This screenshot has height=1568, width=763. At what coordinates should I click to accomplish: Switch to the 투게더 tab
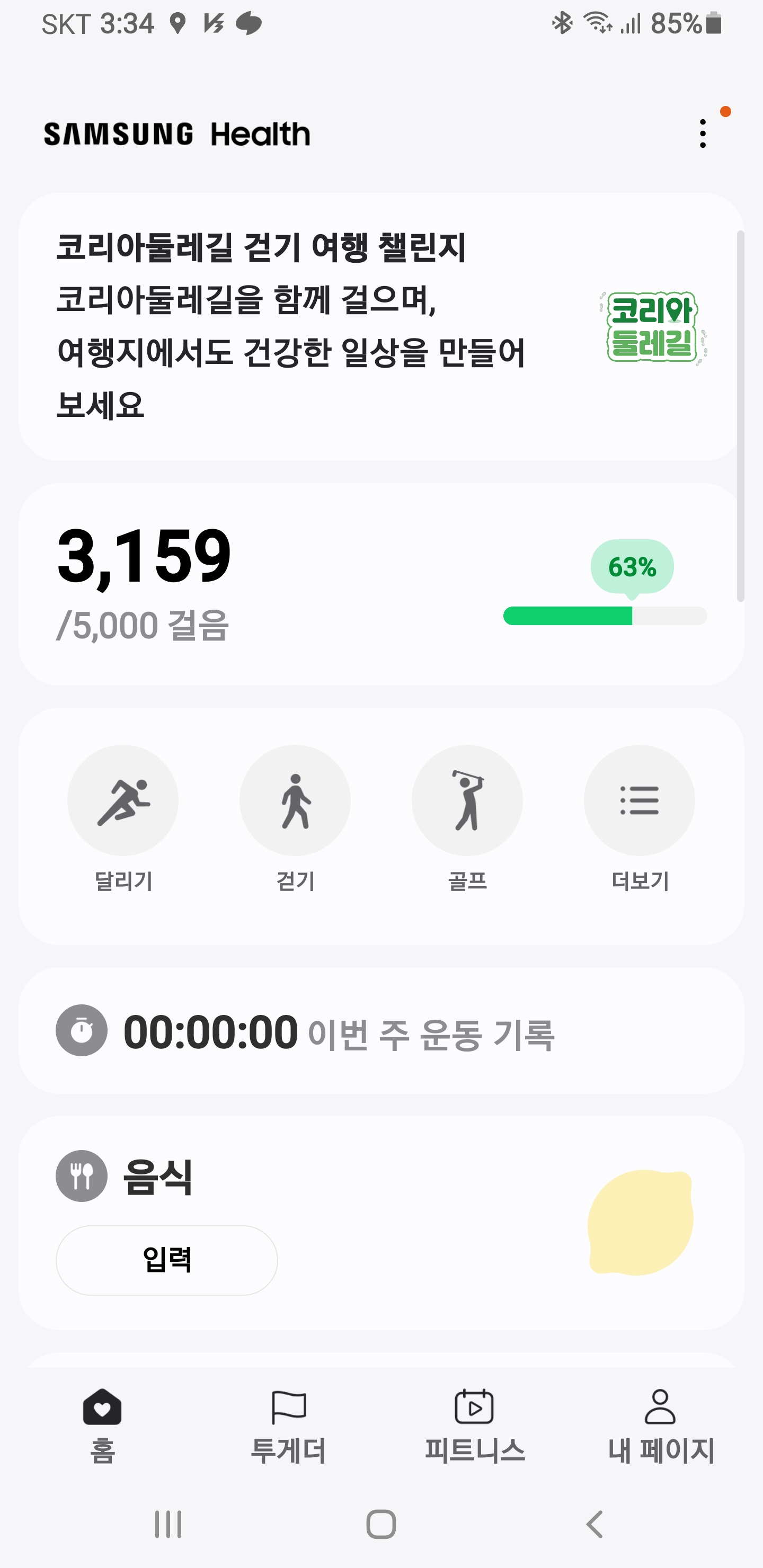pyautogui.click(x=289, y=1426)
